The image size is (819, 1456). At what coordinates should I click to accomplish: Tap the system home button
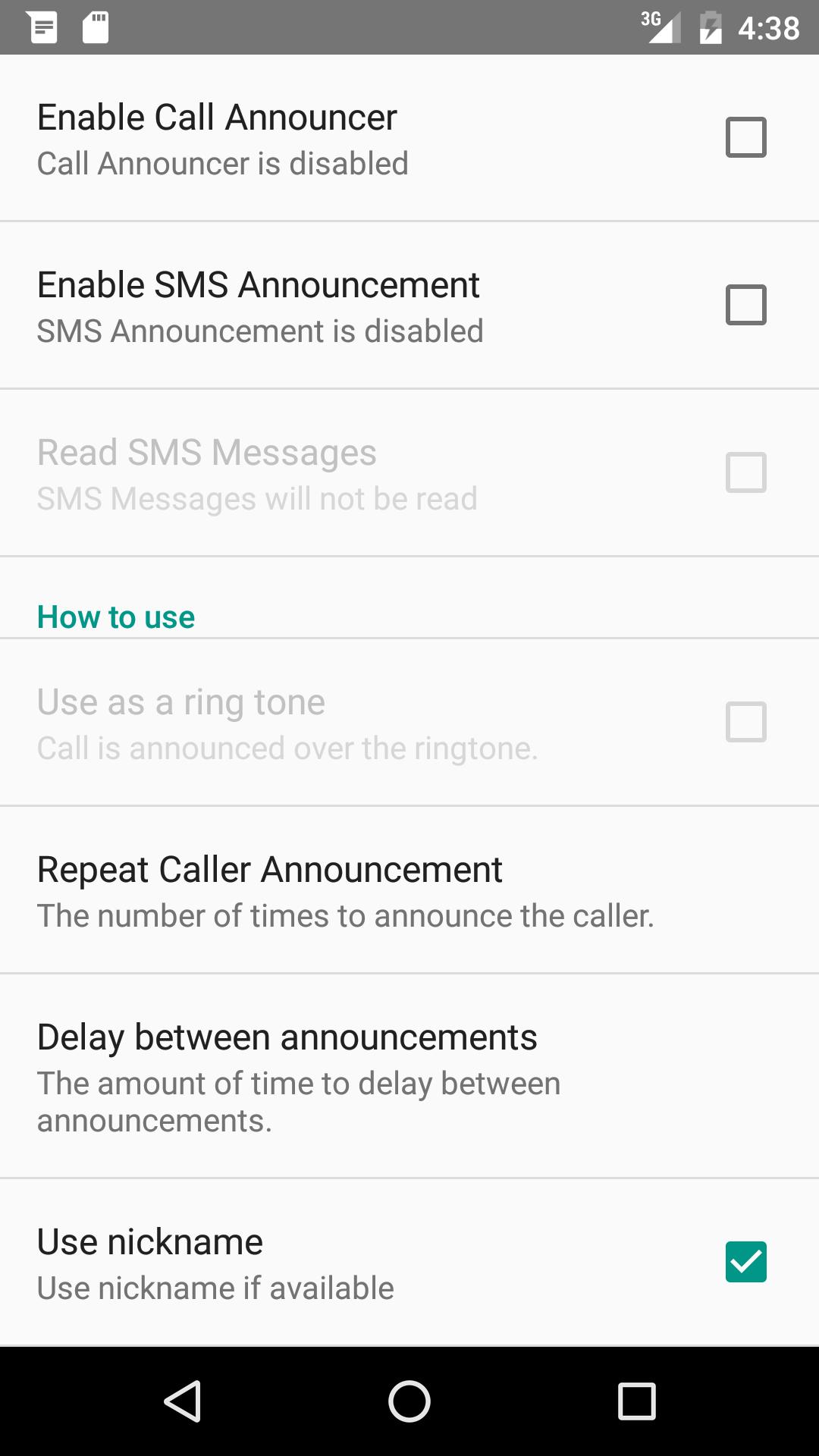(409, 1401)
